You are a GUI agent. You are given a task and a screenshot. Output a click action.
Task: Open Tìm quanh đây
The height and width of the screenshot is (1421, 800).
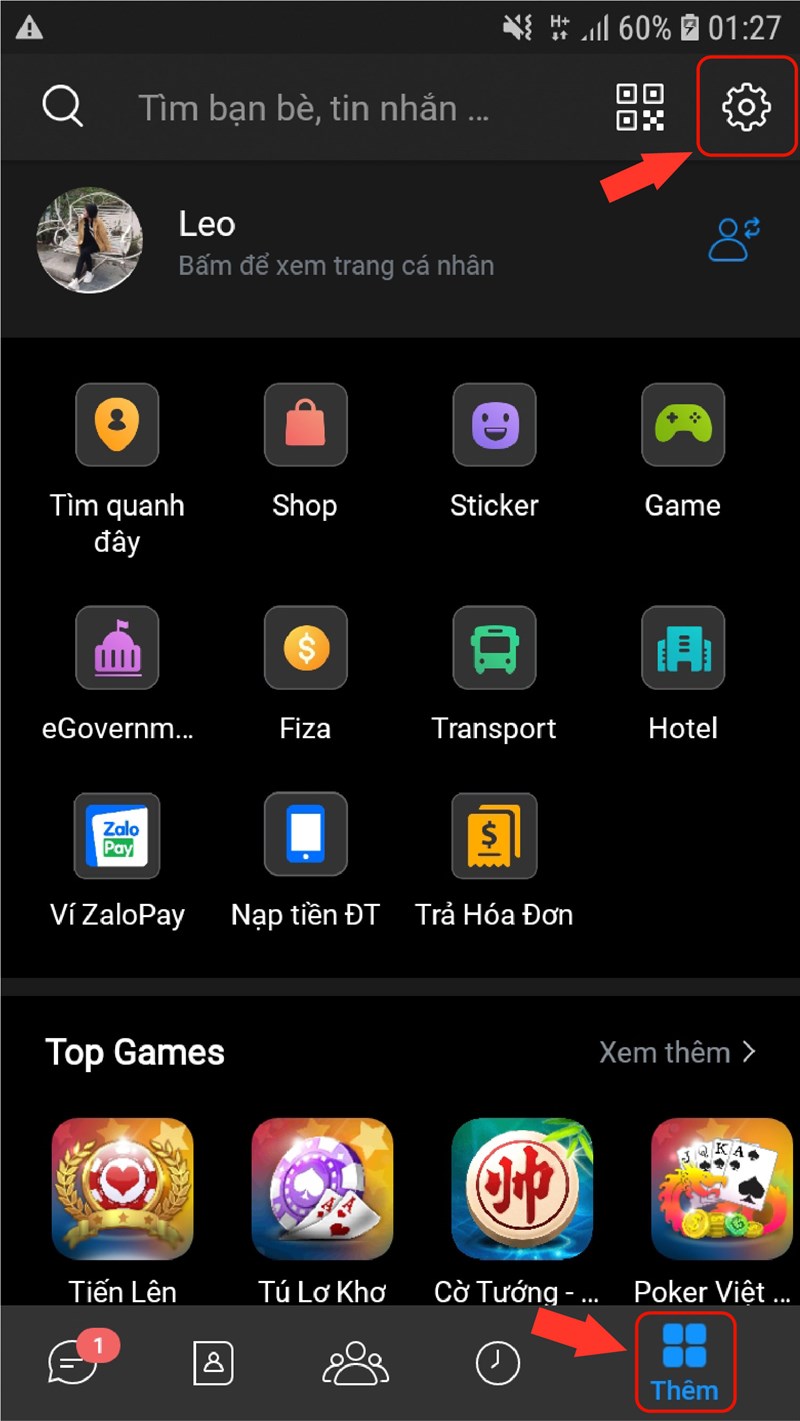[117, 425]
